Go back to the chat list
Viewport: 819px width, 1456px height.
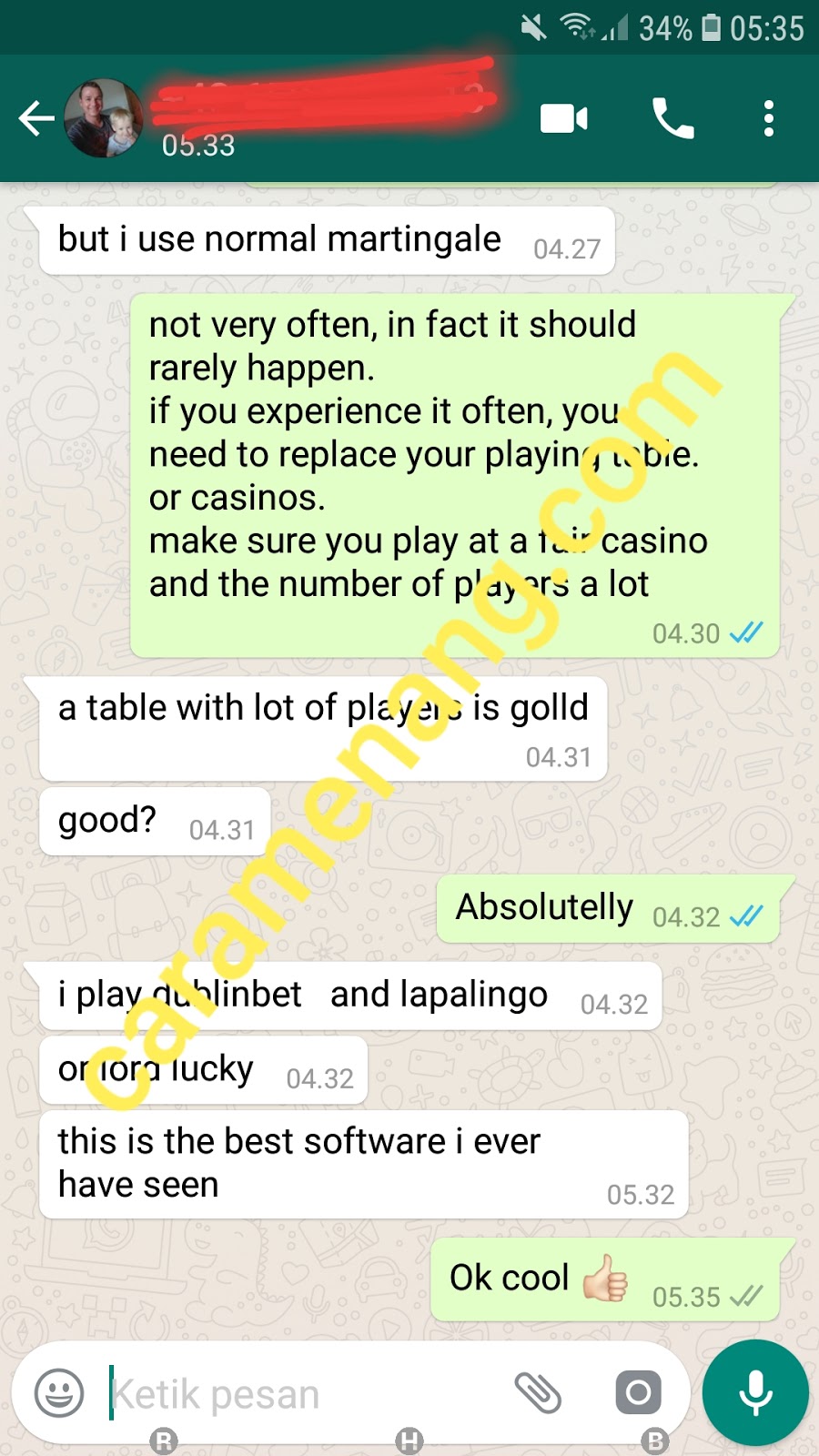(36, 118)
